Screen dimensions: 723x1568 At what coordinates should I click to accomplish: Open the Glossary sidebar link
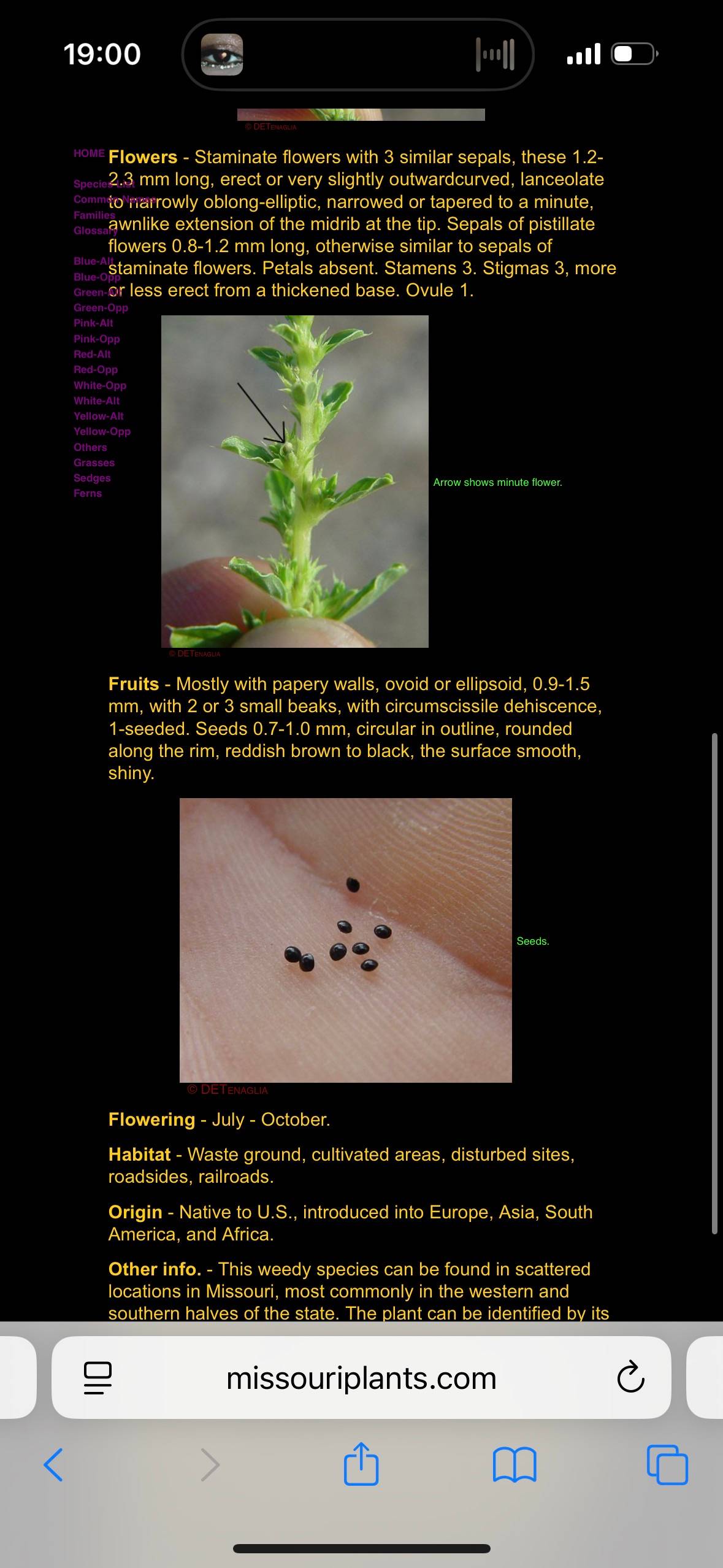pyautogui.click(x=95, y=231)
